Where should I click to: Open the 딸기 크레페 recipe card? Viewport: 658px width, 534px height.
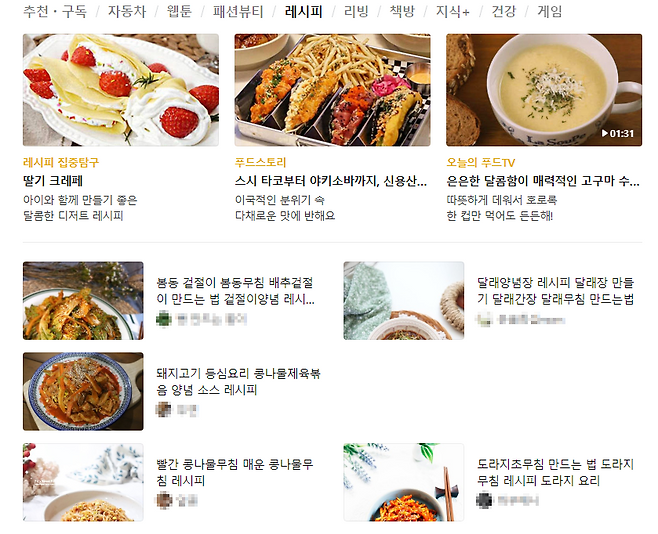pyautogui.click(x=120, y=90)
